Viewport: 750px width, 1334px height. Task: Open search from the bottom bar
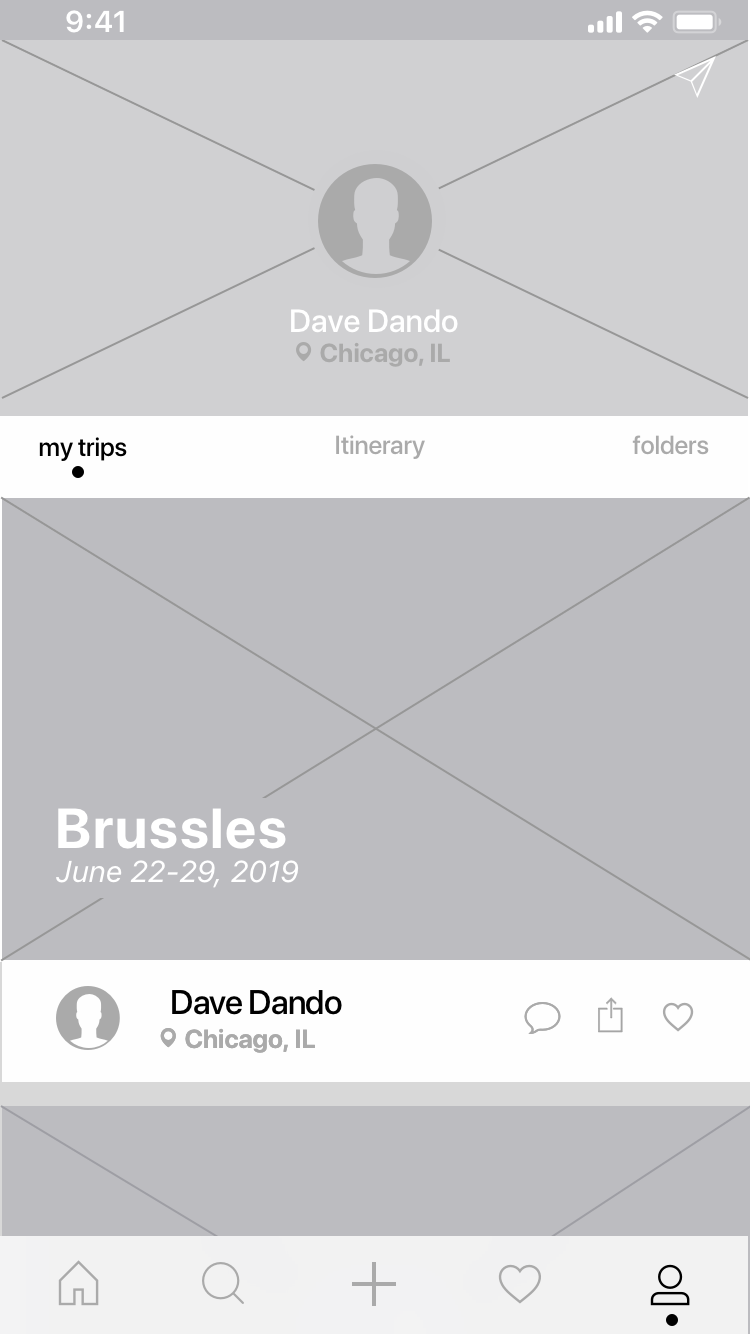pos(223,1283)
